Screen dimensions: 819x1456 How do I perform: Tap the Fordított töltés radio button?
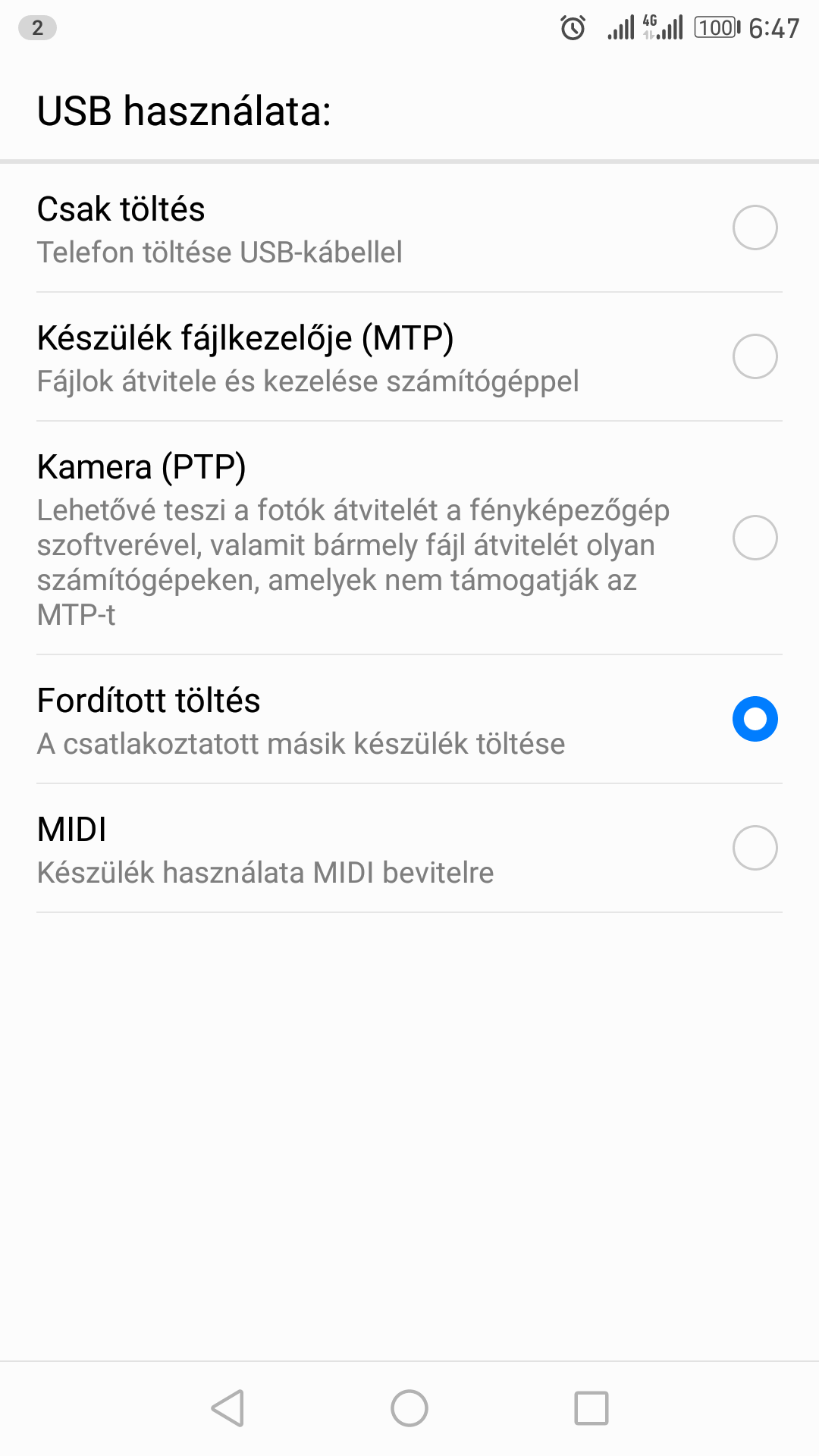[755, 719]
